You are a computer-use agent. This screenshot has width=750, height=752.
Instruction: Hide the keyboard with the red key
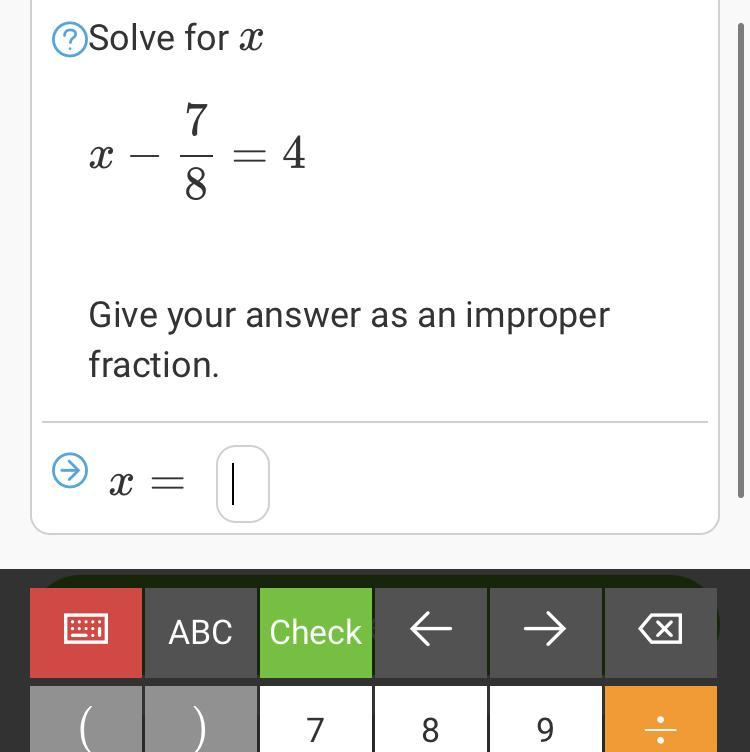(x=86, y=632)
